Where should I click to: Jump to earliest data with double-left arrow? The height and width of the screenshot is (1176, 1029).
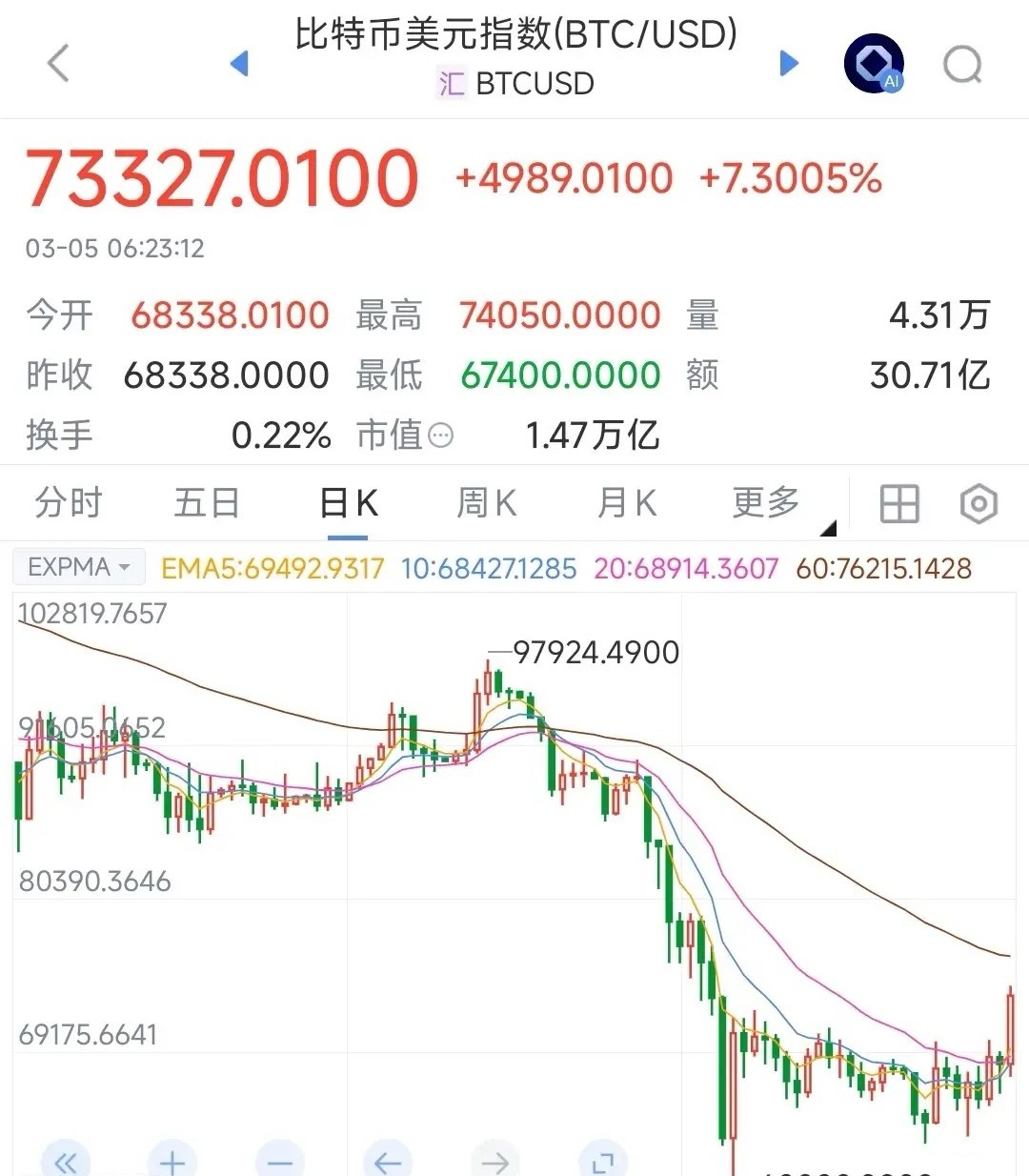pos(66,1162)
